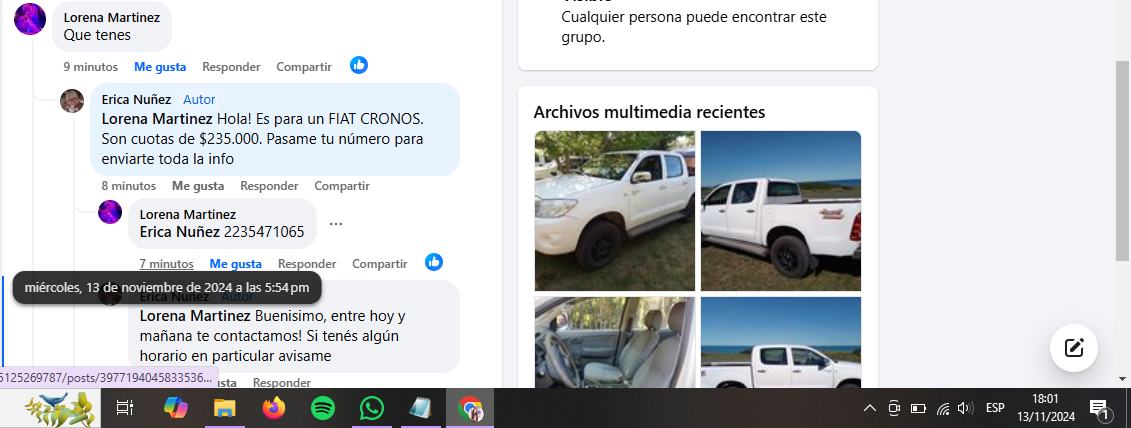Open options menu beside the 2235471065 comment
This screenshot has height=428, width=1131.
[x=336, y=223]
